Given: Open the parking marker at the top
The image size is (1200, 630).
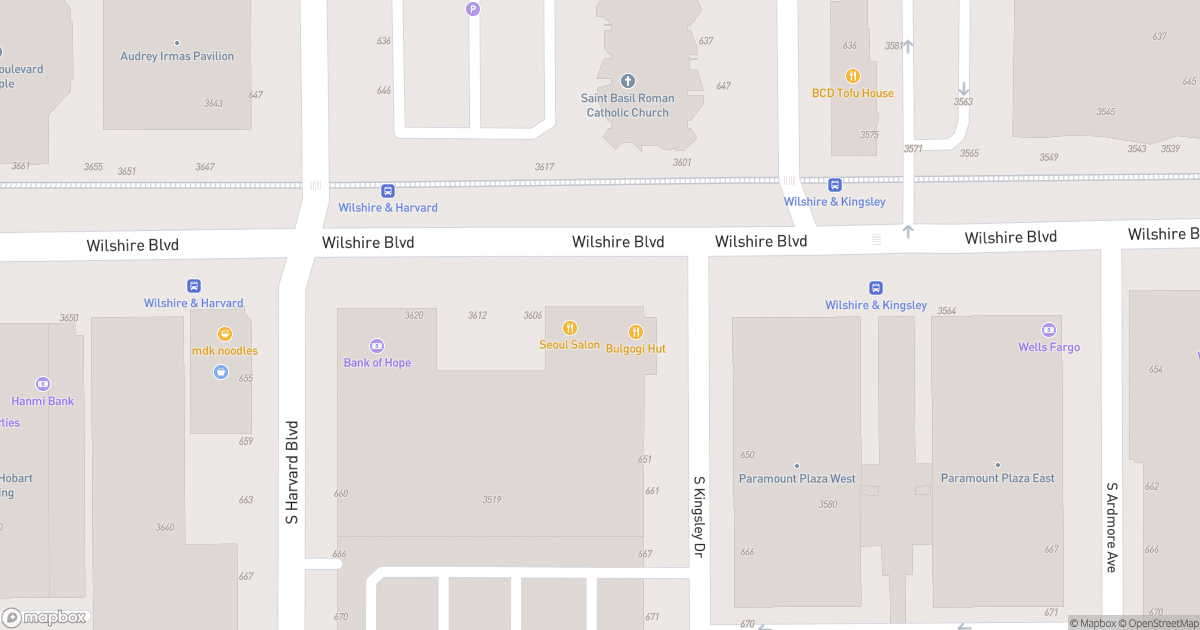Looking at the screenshot, I should (x=473, y=9).
